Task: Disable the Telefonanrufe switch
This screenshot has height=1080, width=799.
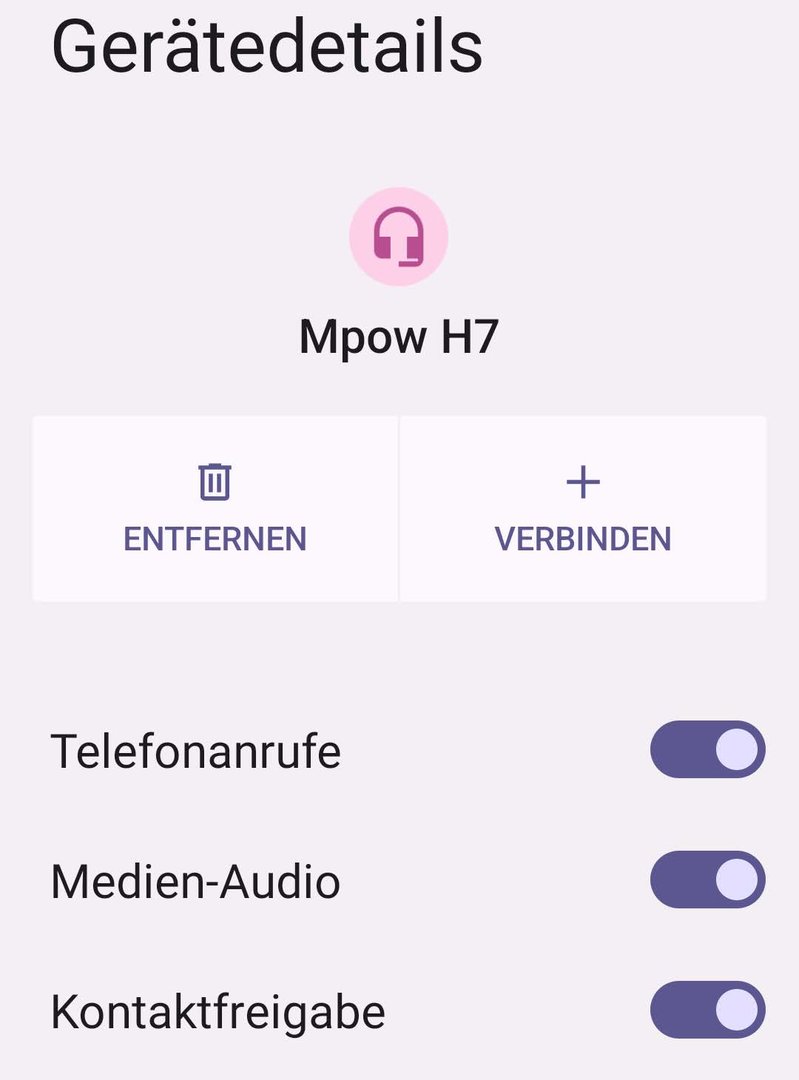Action: tap(707, 750)
